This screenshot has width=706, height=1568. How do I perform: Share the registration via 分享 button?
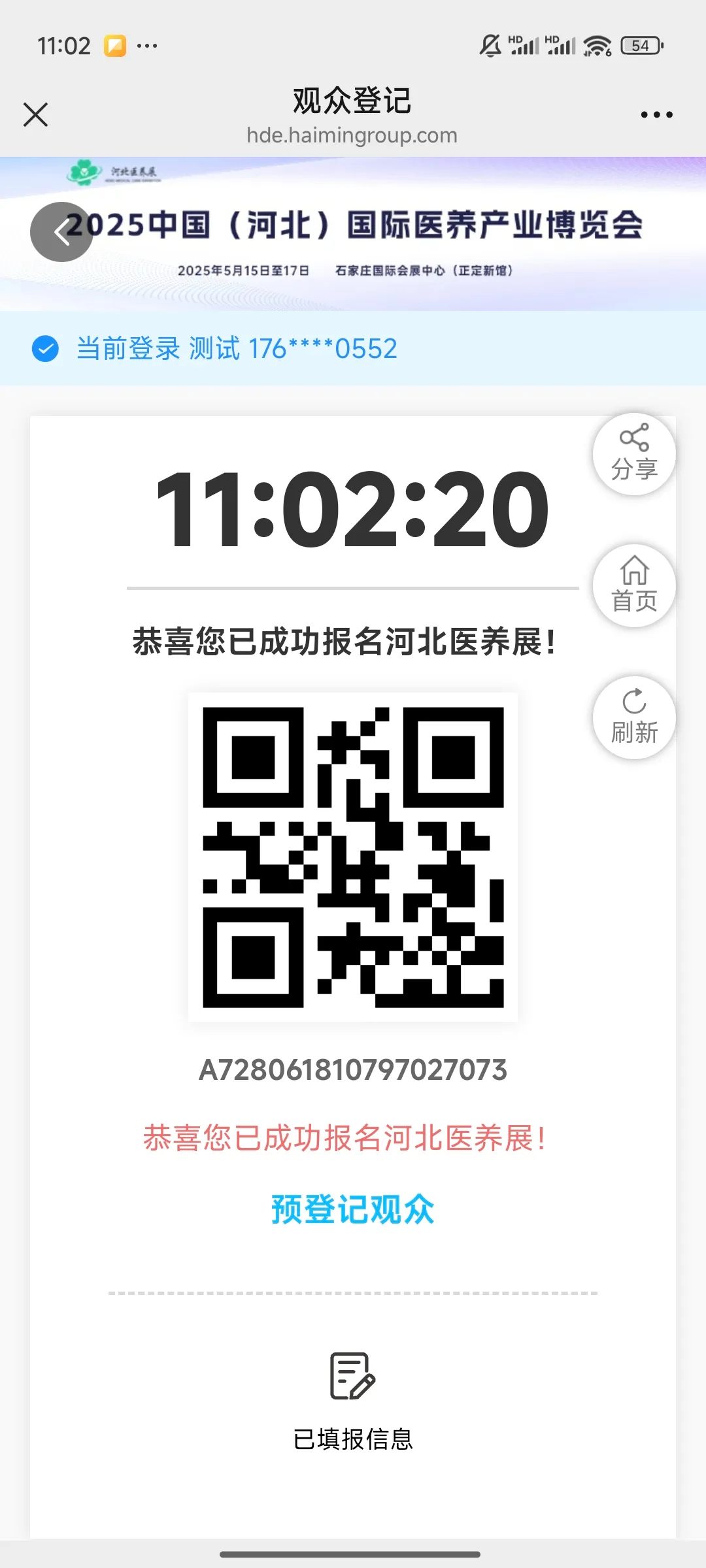tap(633, 454)
